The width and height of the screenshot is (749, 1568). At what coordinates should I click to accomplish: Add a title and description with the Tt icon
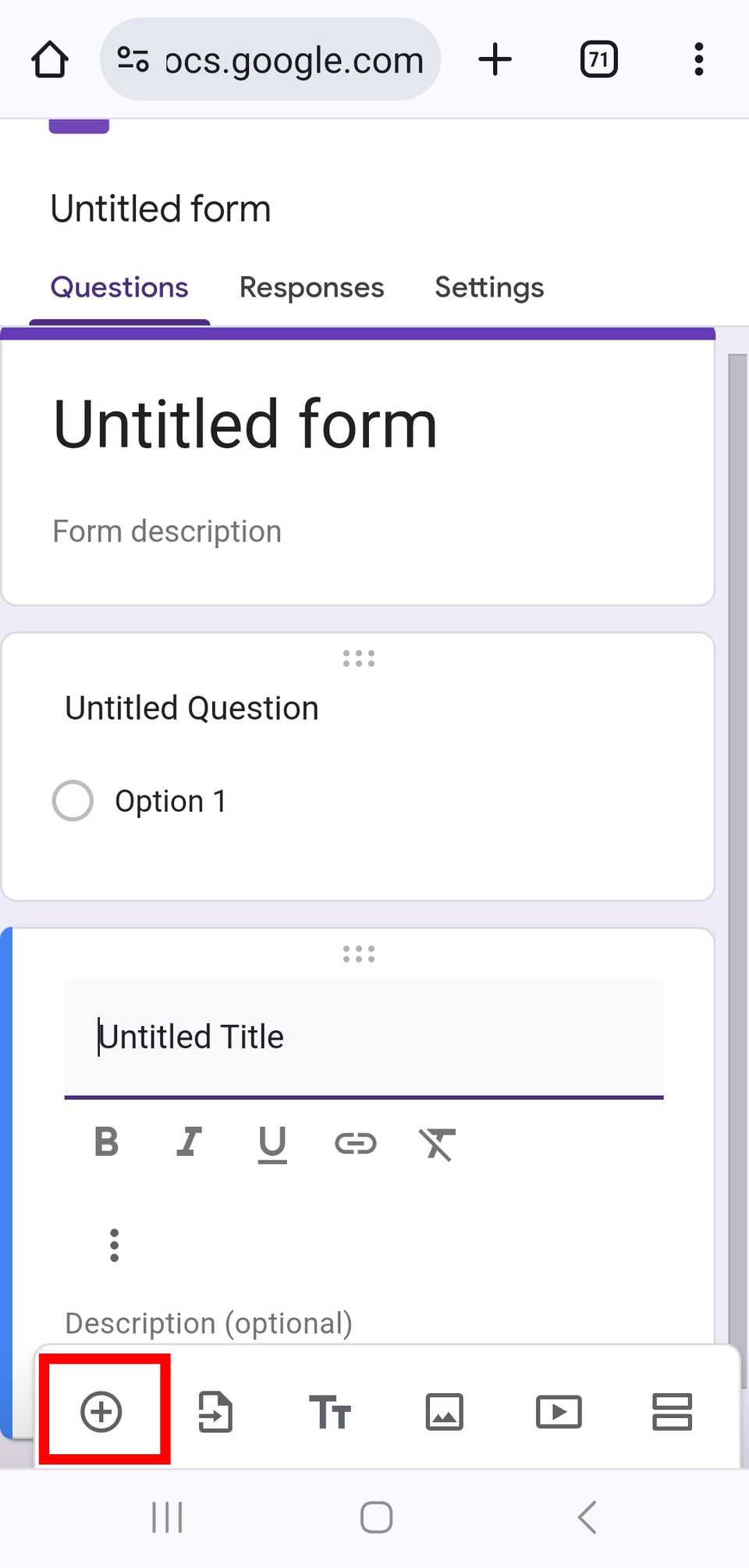(x=330, y=1411)
